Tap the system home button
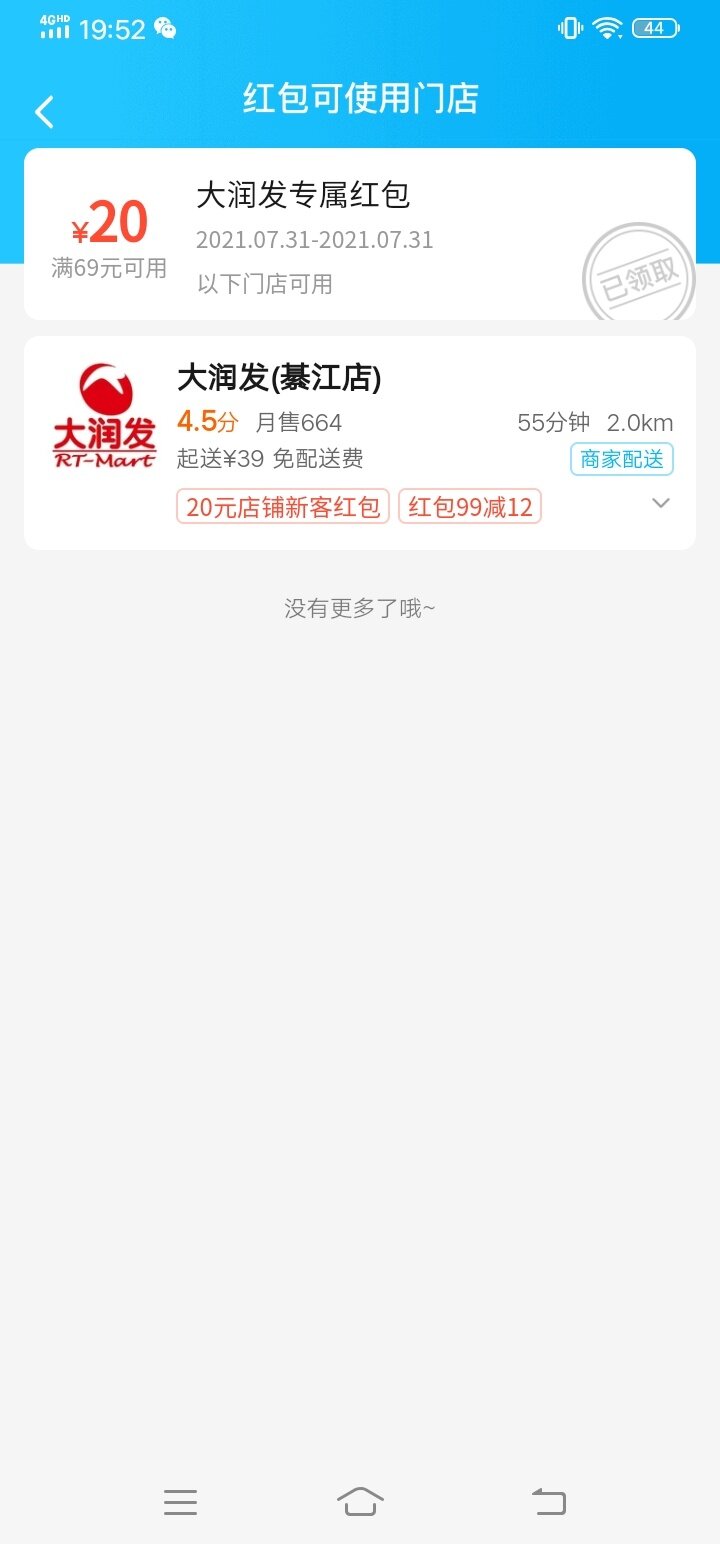Screen dimensions: 720x1544 pos(360,1501)
